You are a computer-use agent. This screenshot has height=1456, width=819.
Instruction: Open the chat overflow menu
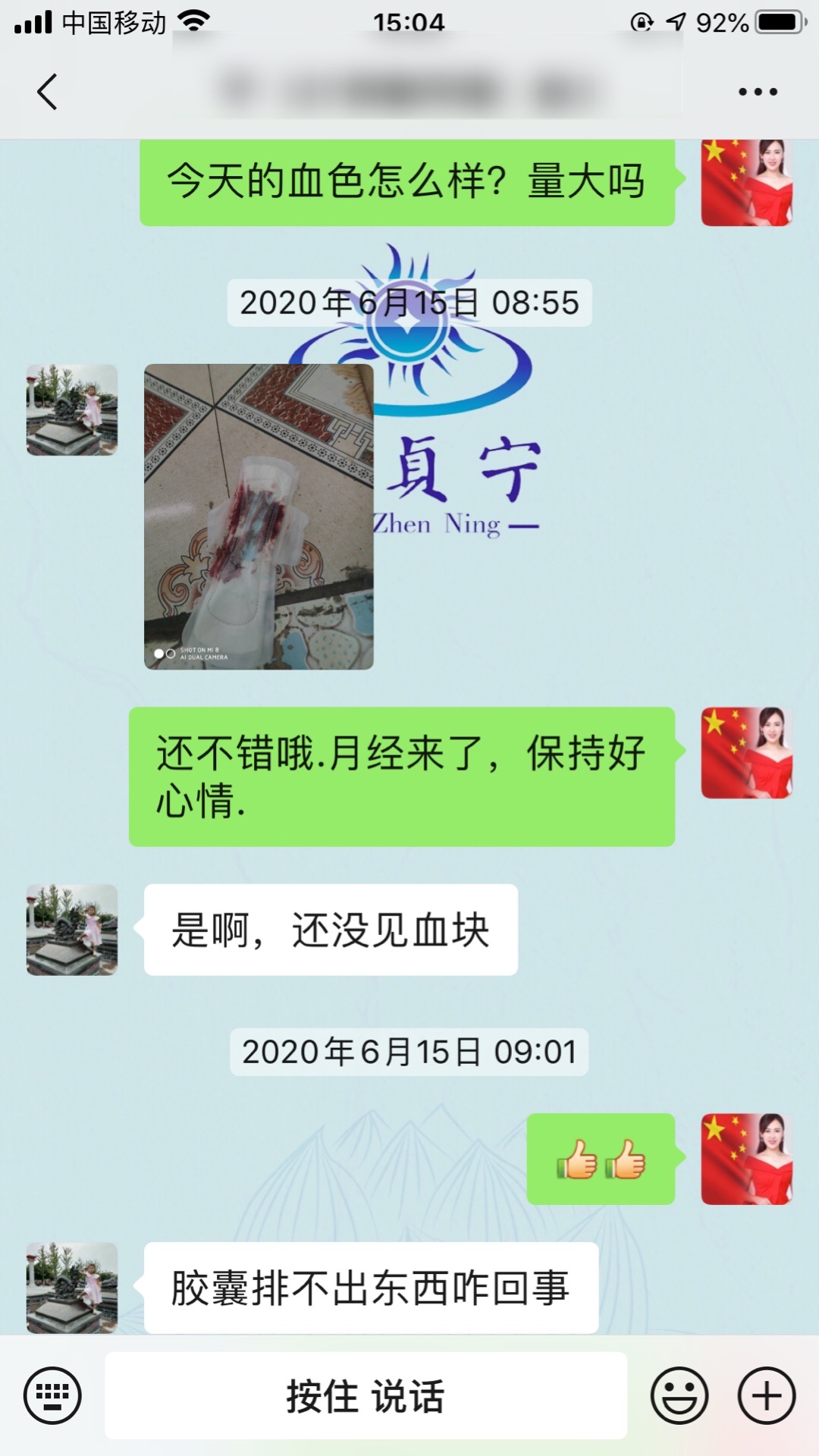tap(758, 92)
